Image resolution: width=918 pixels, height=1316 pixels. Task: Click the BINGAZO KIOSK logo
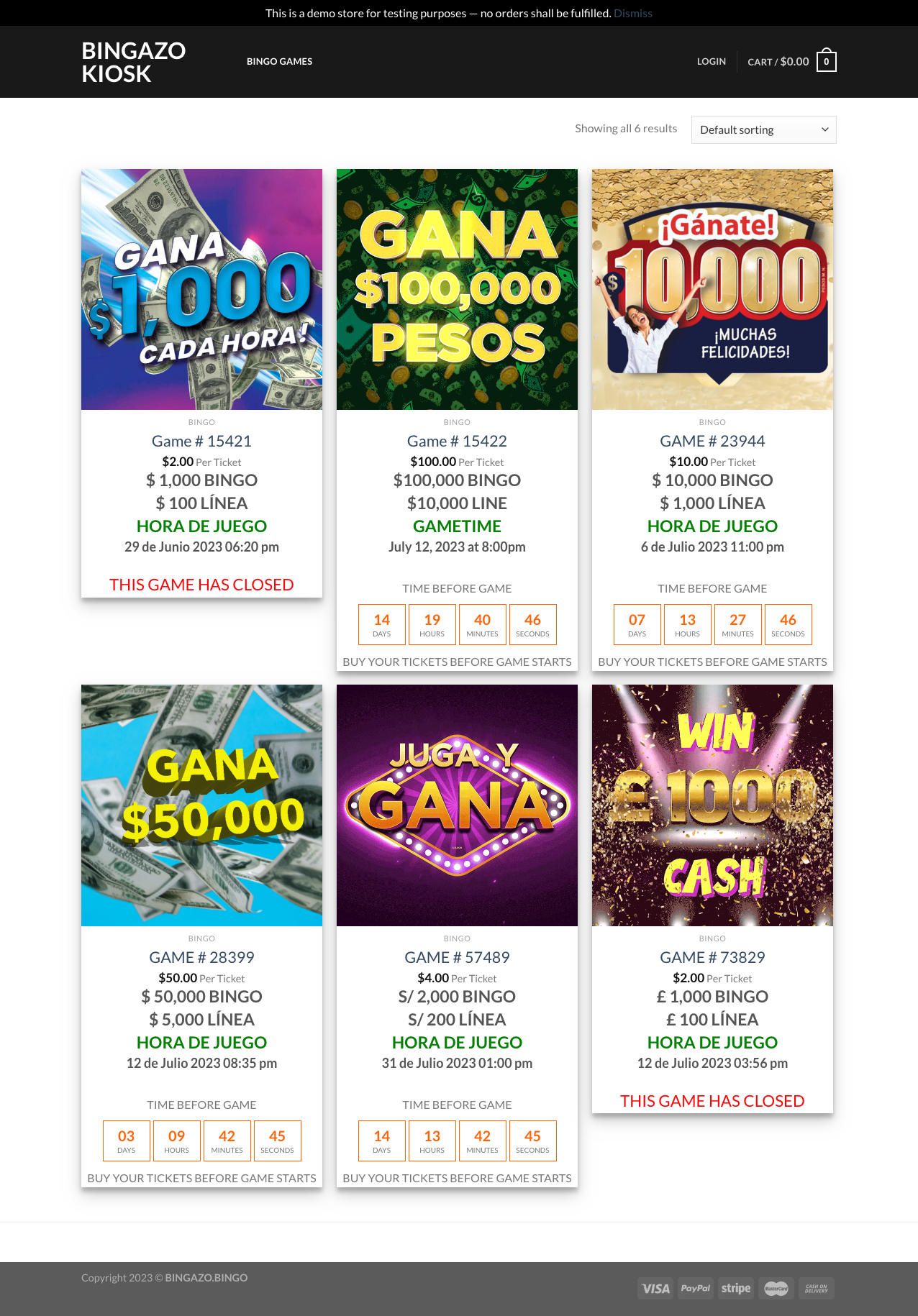pyautogui.click(x=134, y=61)
